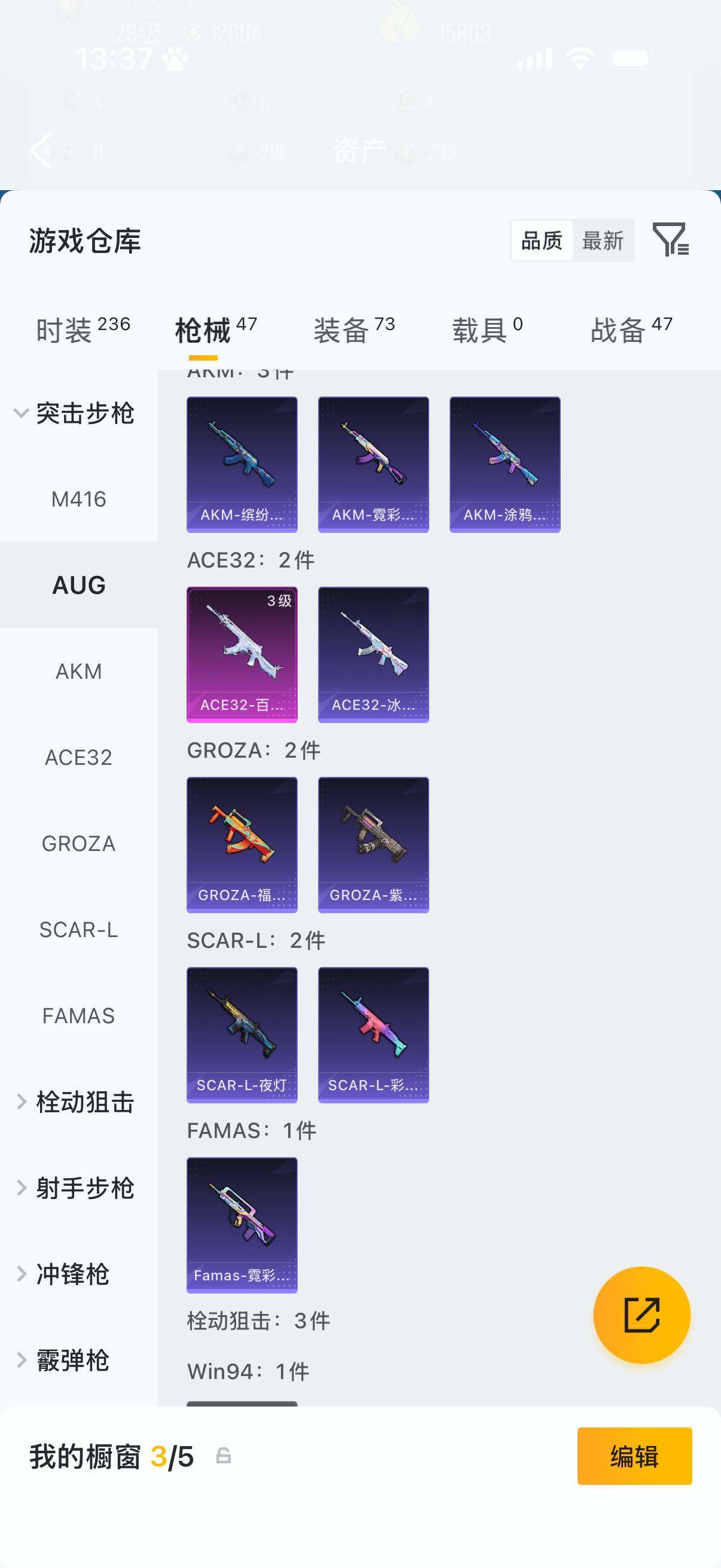
Task: Open the AKM-涂鸦 skin thumbnail
Action: [504, 464]
